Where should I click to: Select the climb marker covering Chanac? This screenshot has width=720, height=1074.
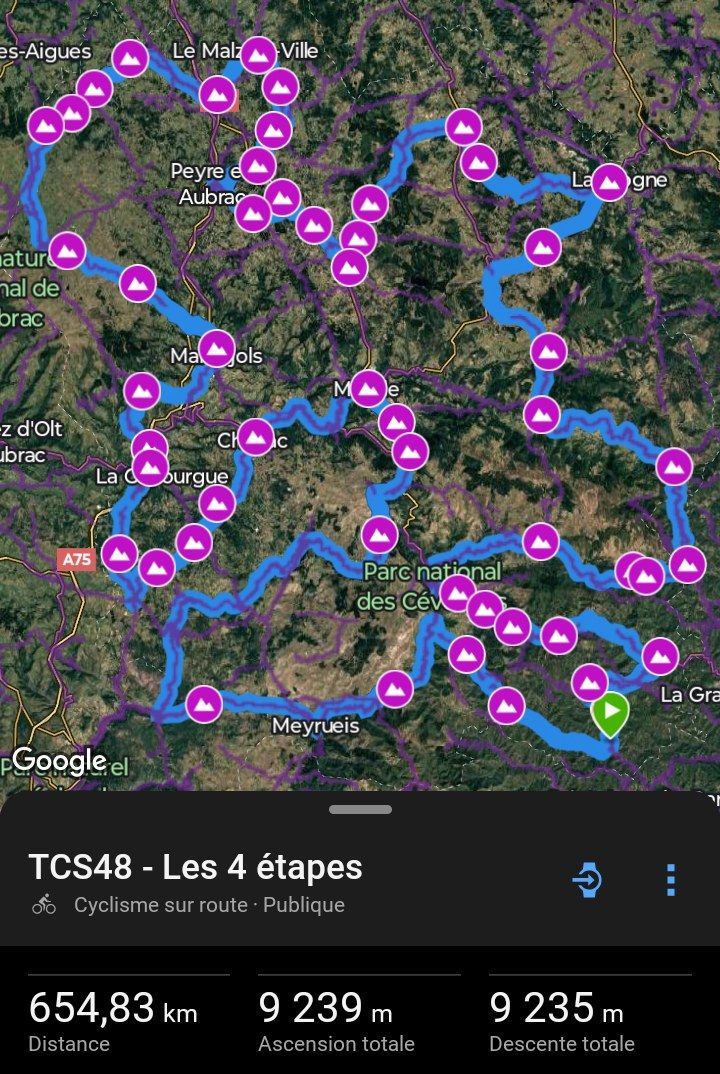pos(256,436)
